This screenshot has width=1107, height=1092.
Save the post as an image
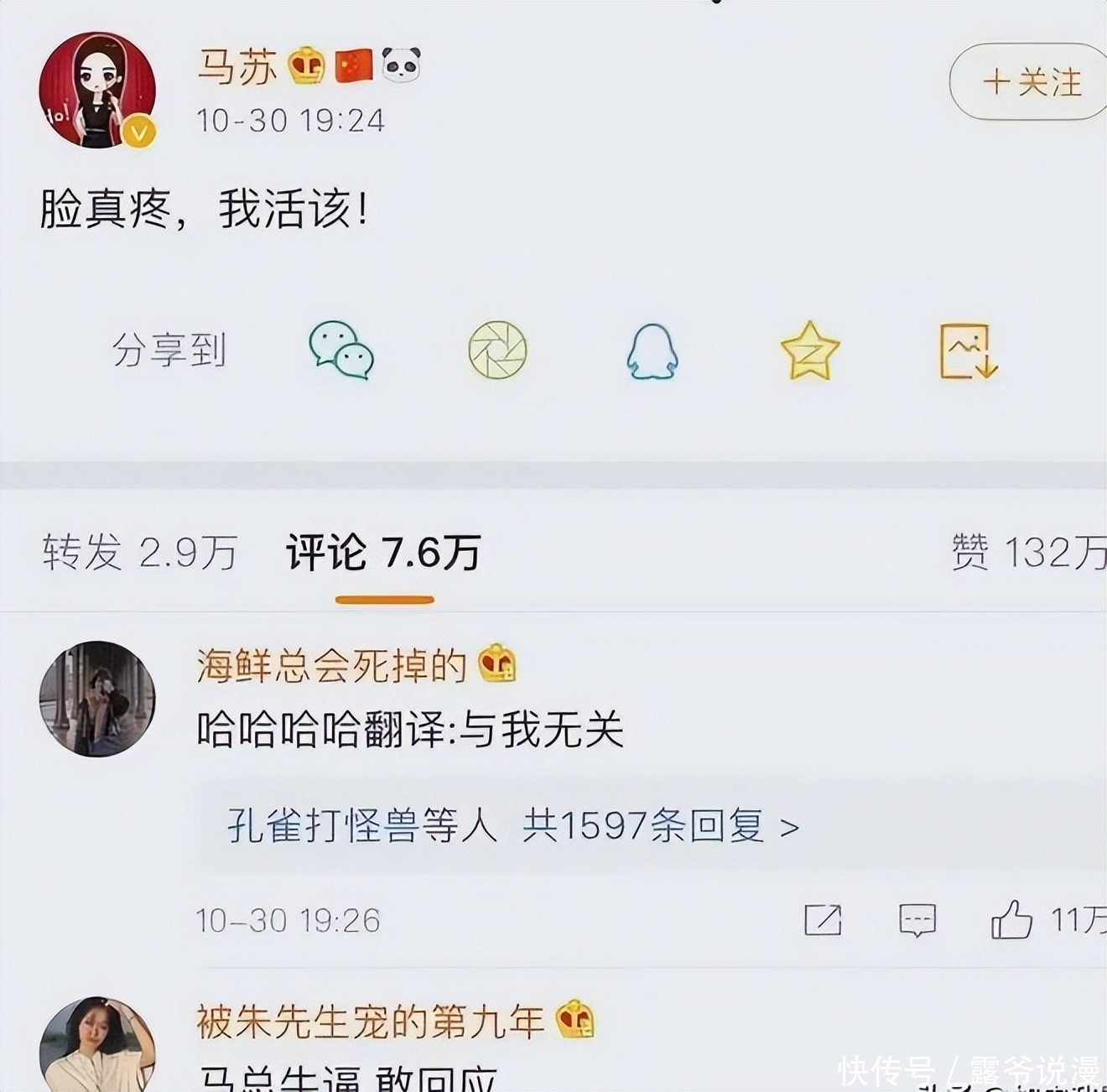pyautogui.click(x=968, y=351)
